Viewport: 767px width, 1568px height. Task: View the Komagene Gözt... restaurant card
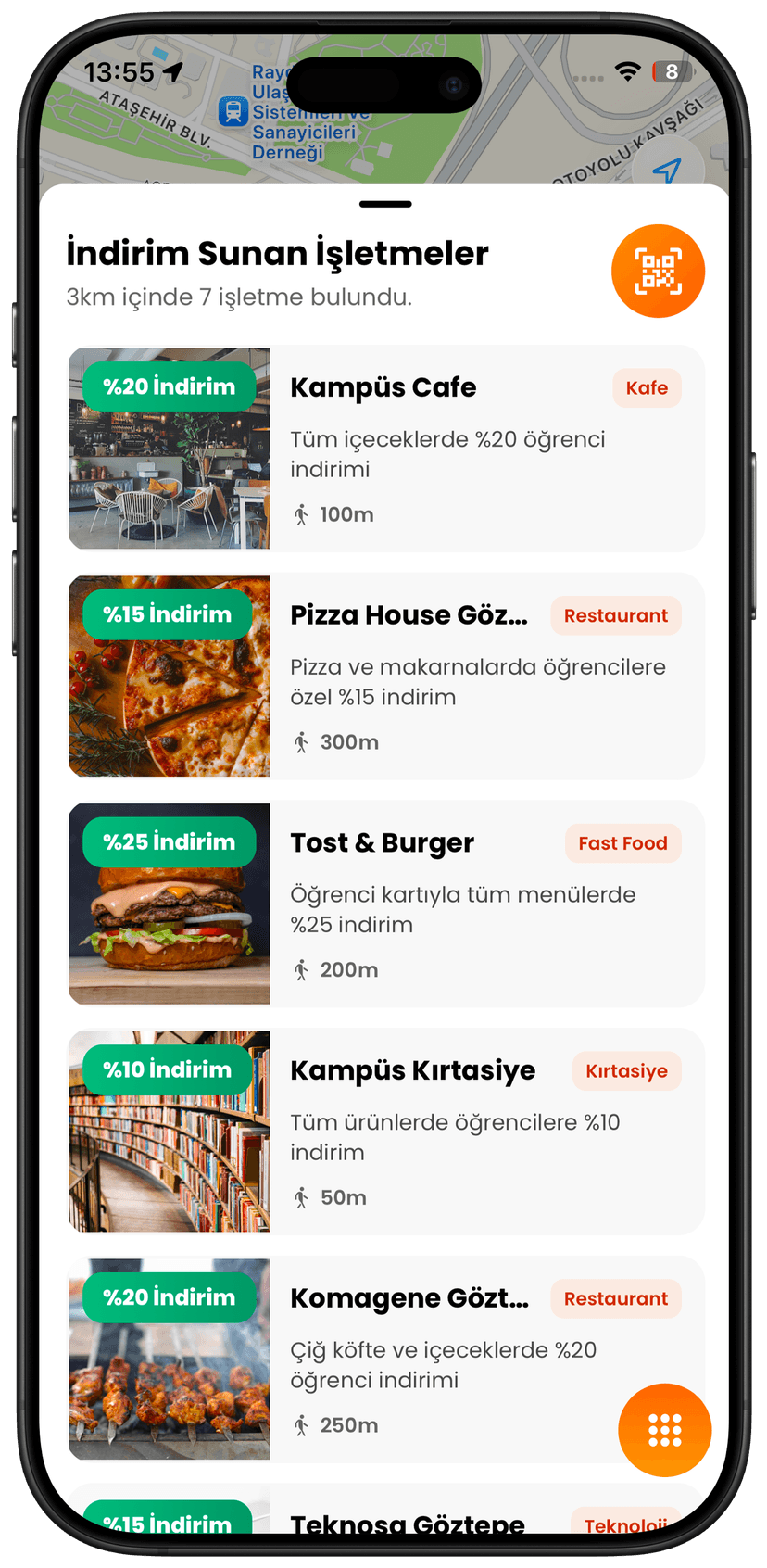tap(385, 1359)
